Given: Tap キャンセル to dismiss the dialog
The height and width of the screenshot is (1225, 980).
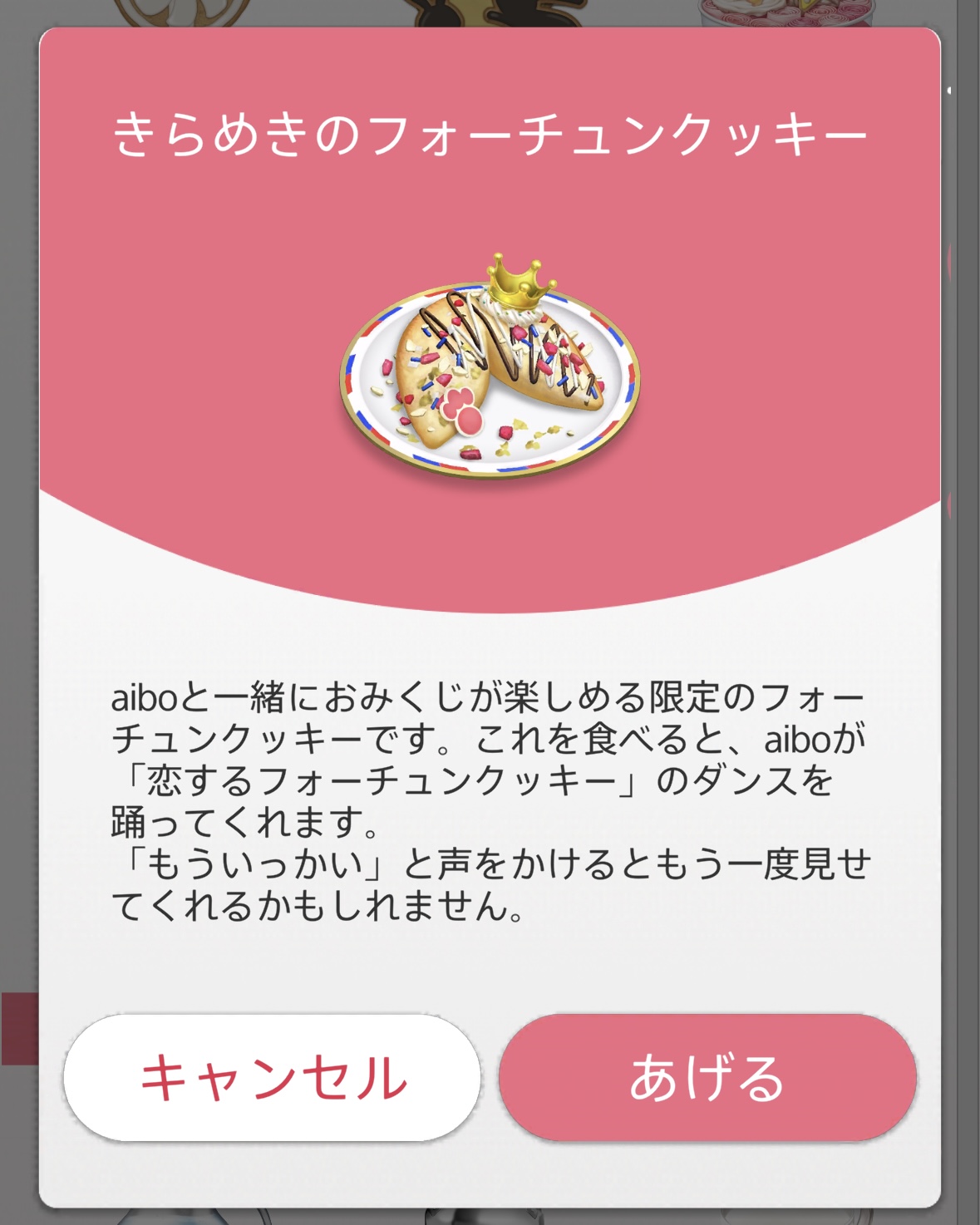Looking at the screenshot, I should [x=272, y=1078].
